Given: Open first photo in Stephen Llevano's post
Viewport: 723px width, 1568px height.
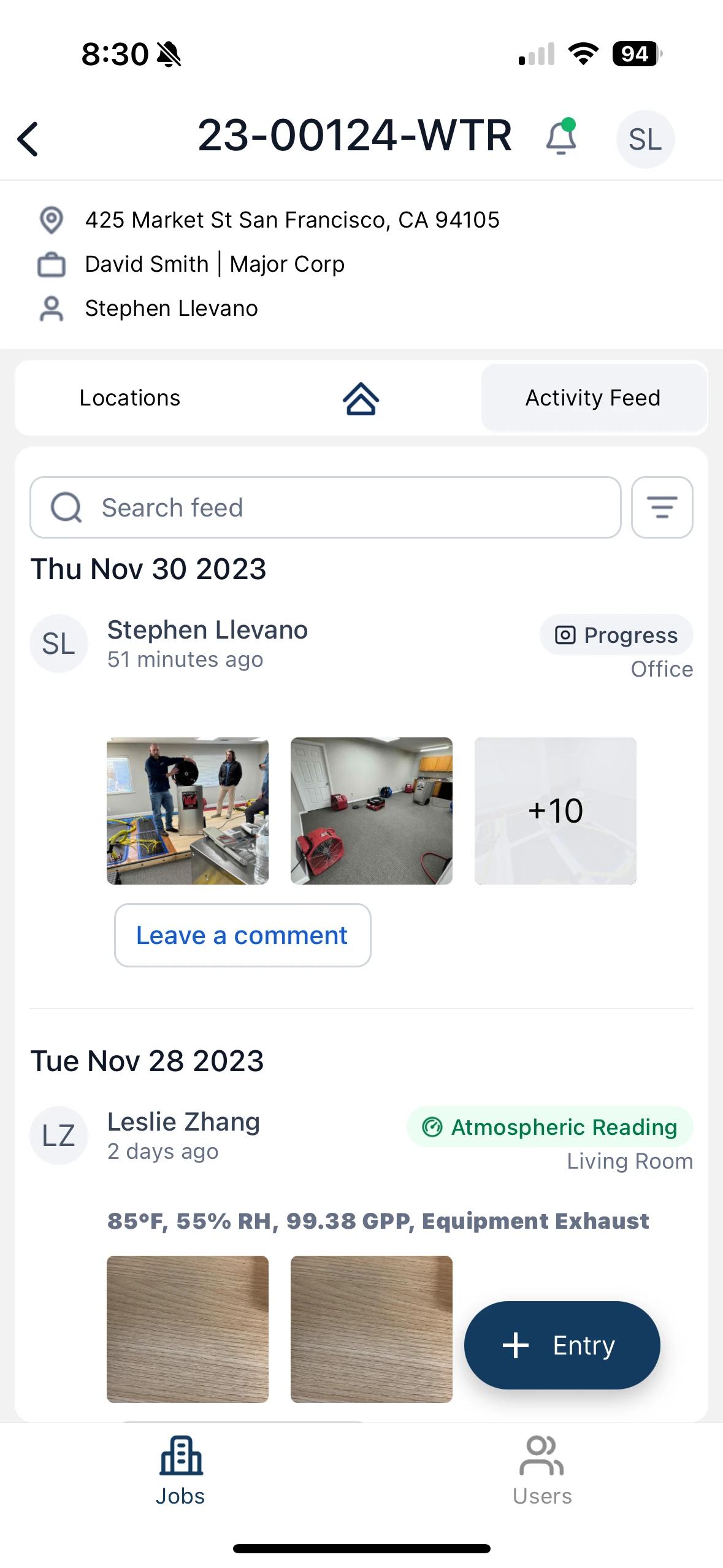Looking at the screenshot, I should click(x=188, y=810).
